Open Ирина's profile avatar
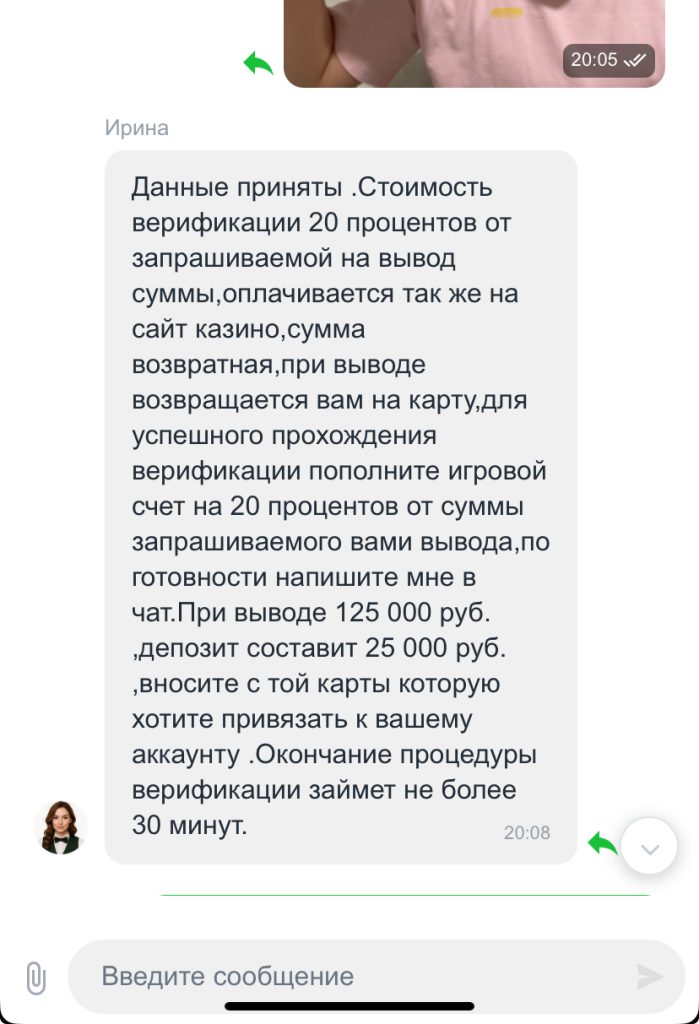The width and height of the screenshot is (699, 1024). (60, 828)
